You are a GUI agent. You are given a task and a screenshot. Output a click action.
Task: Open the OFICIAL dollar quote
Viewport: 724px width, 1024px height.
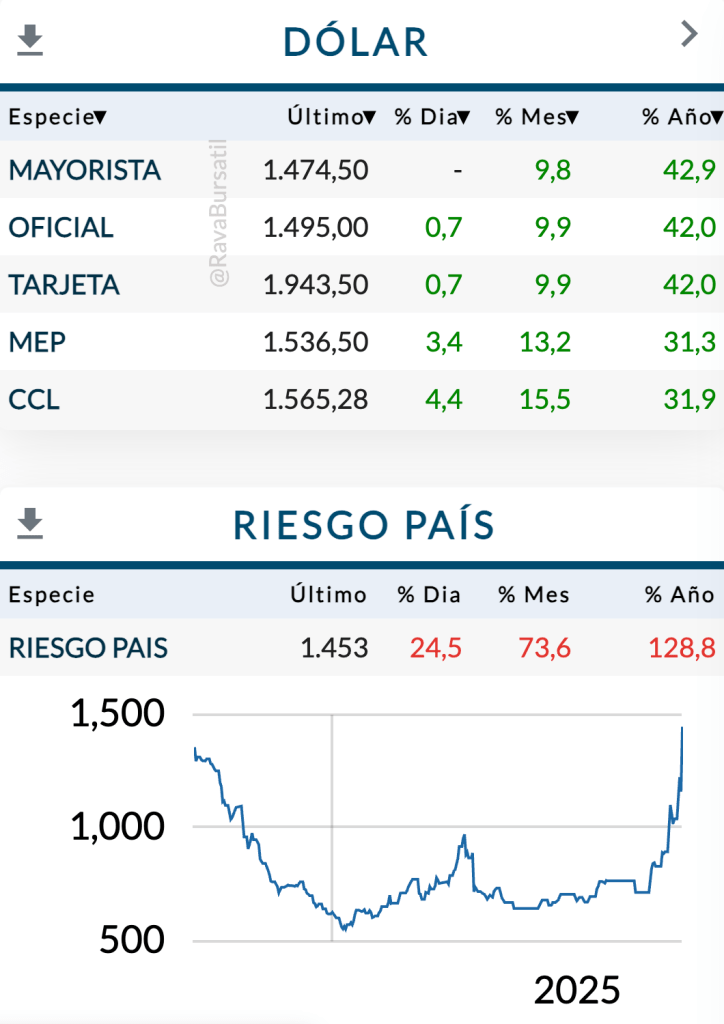(x=61, y=228)
